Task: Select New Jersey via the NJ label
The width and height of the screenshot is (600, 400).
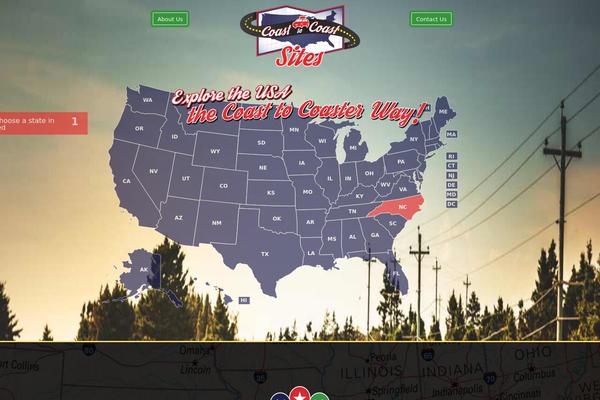Action: [451, 176]
